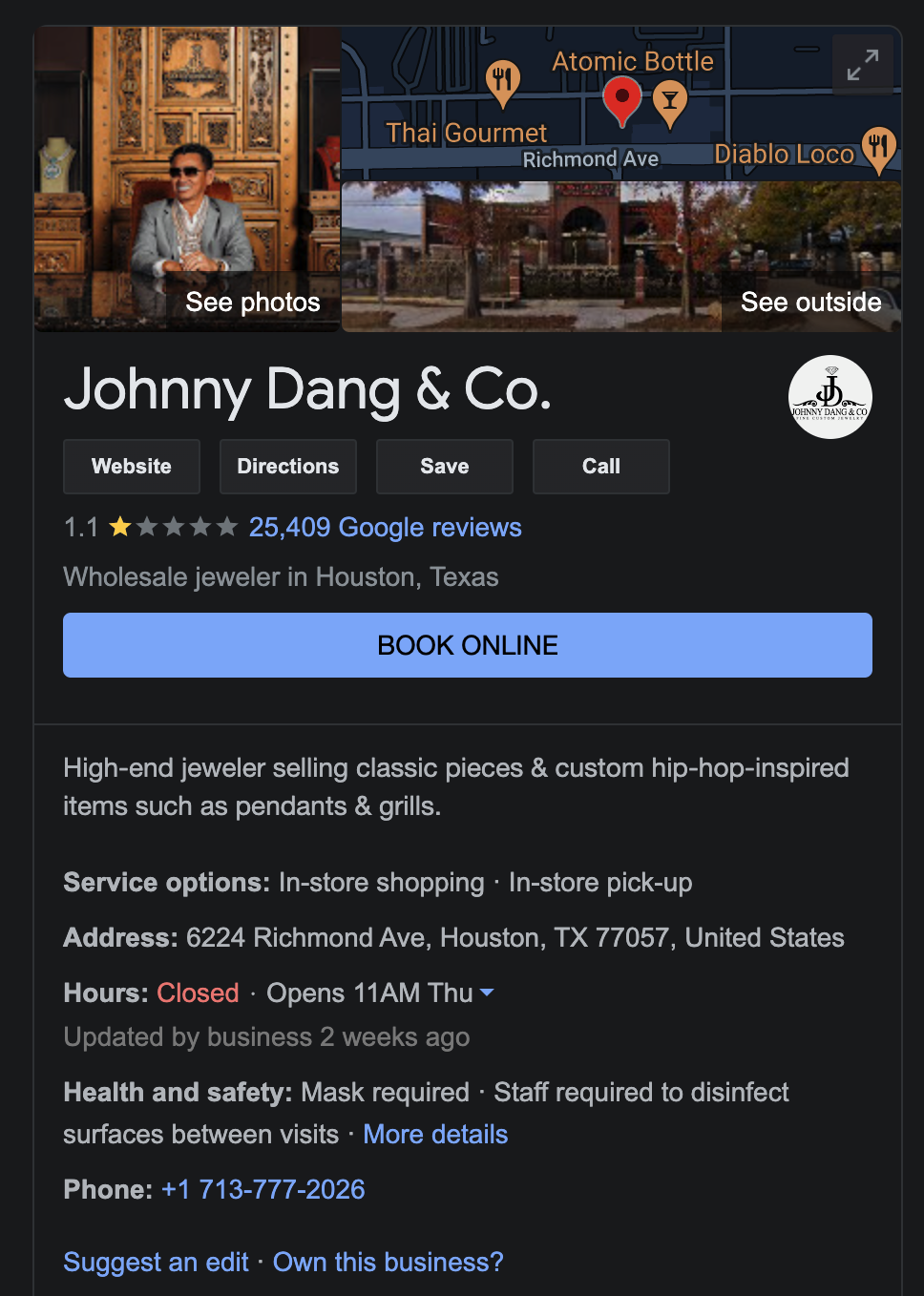Viewport: 924px width, 1296px height.
Task: Open the 25,409 Google reviews
Action: pos(385,528)
